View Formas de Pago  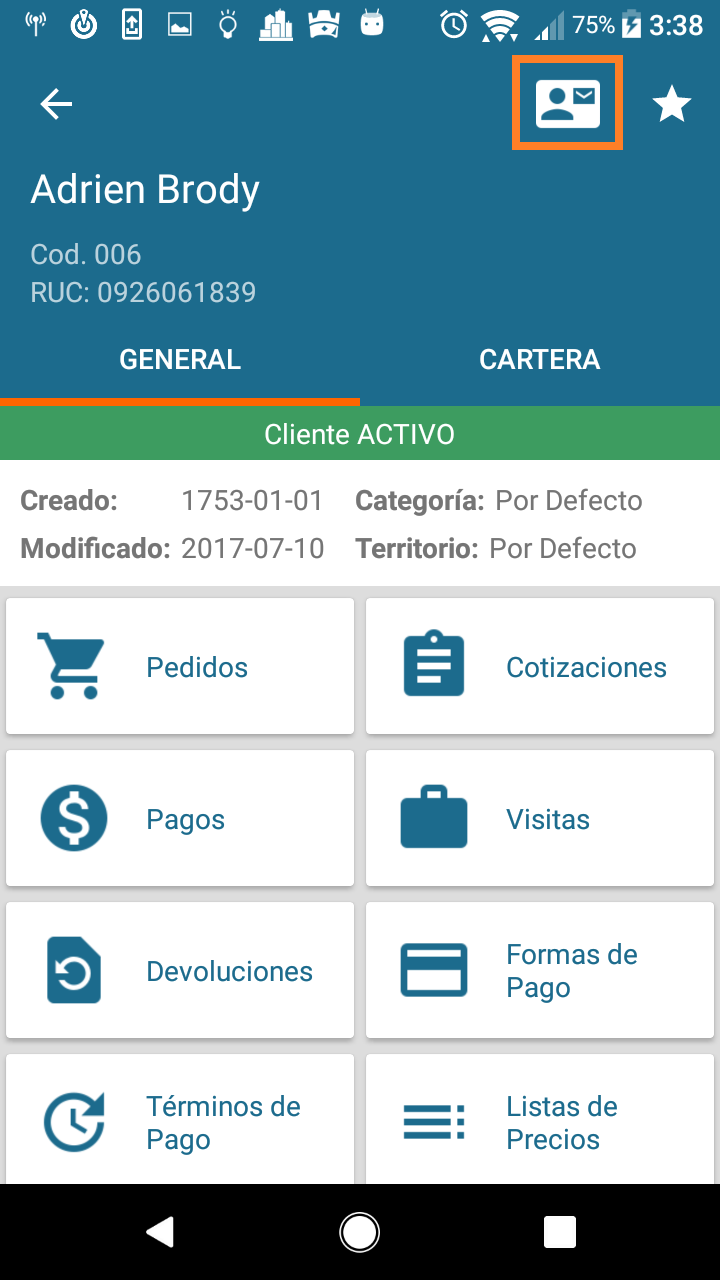click(x=540, y=971)
